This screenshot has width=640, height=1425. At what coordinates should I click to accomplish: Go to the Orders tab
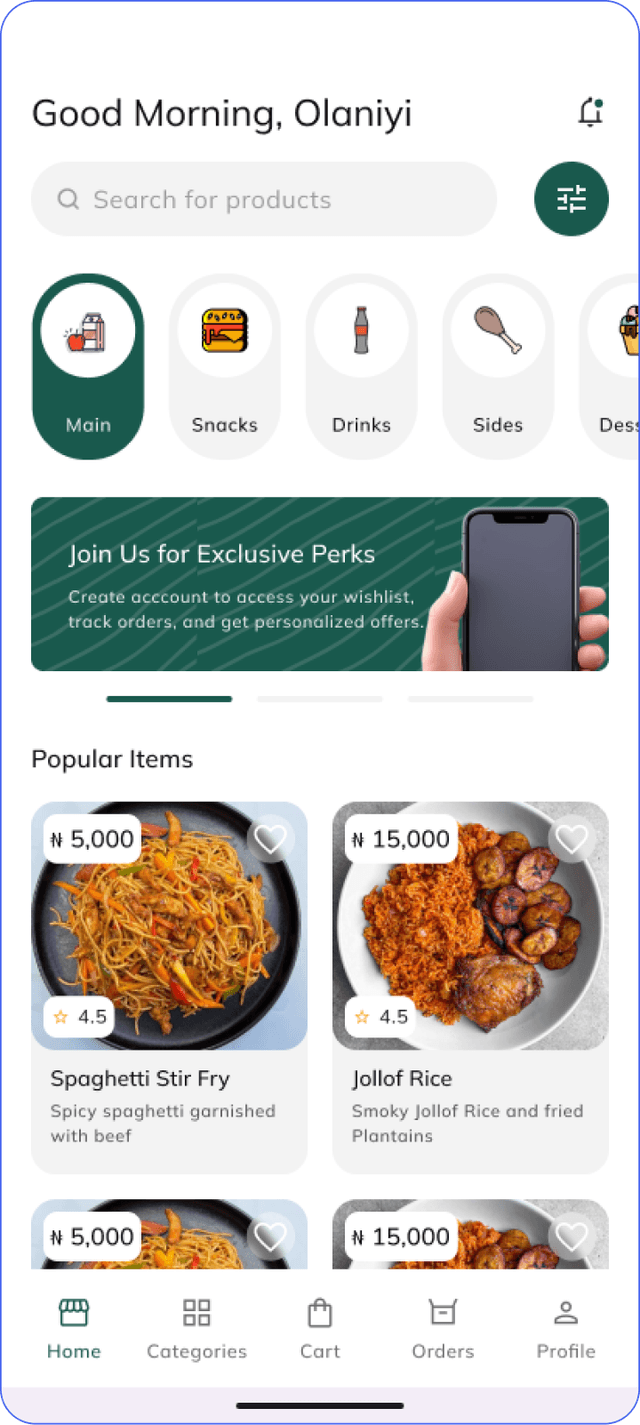(443, 1329)
